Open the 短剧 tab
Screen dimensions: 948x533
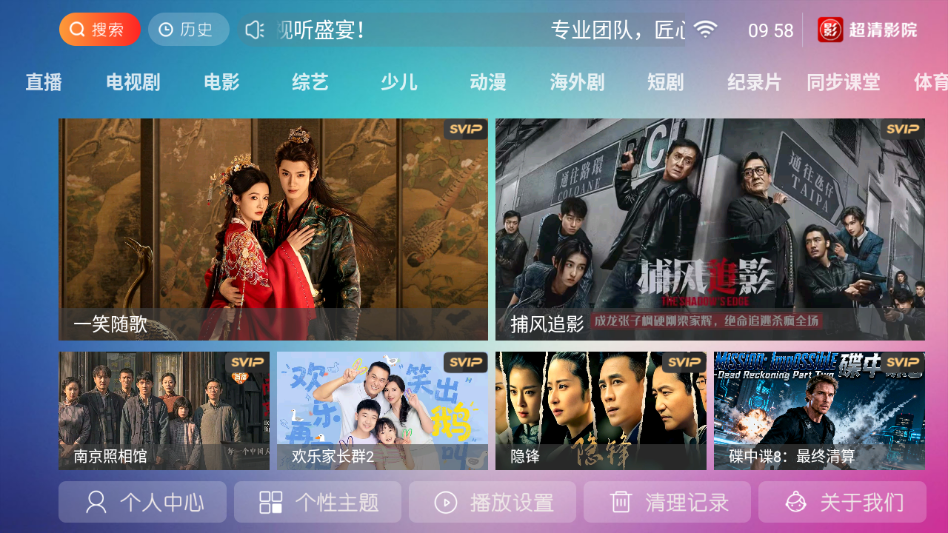(x=665, y=82)
